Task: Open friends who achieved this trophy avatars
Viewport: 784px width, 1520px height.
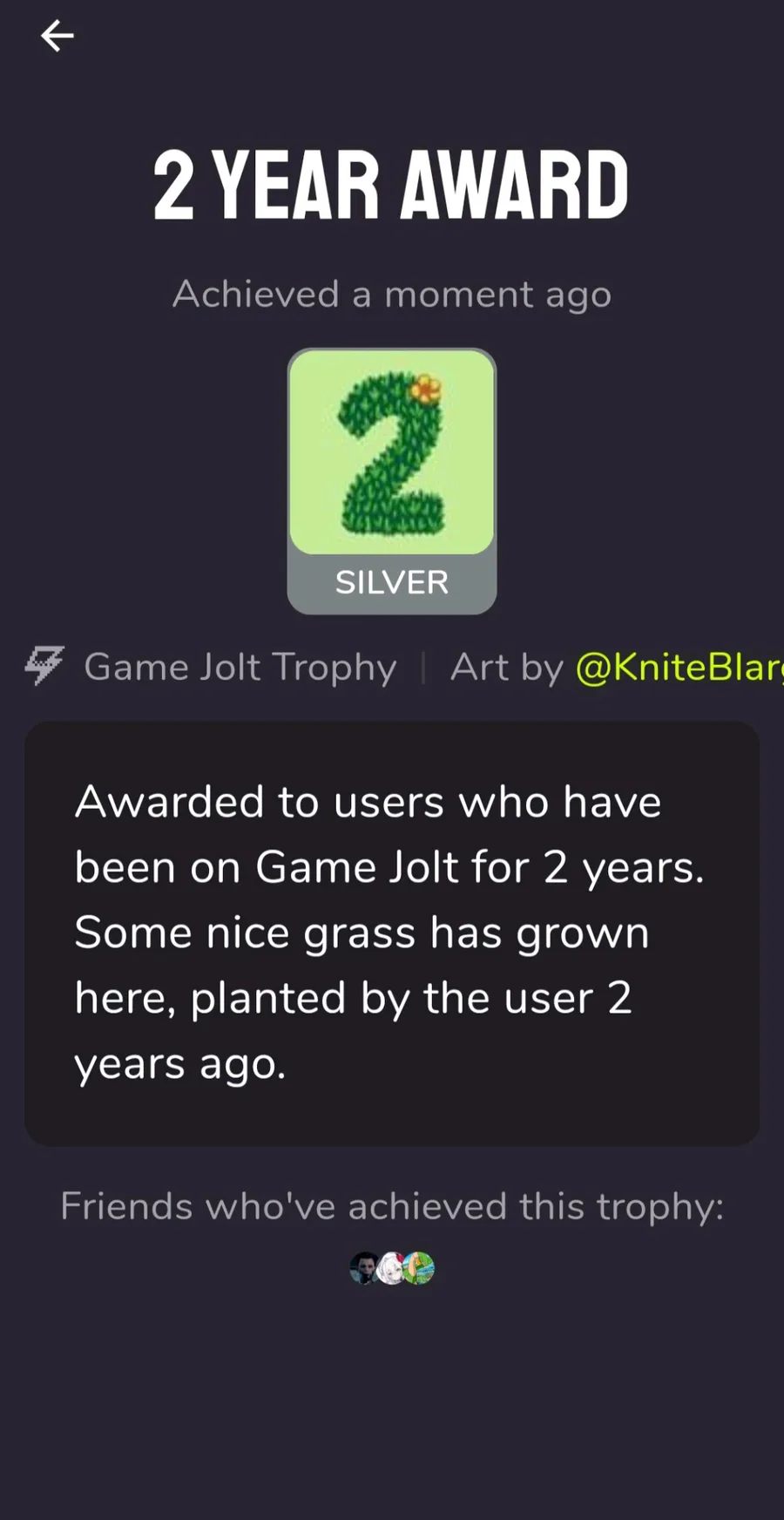Action: [392, 1268]
